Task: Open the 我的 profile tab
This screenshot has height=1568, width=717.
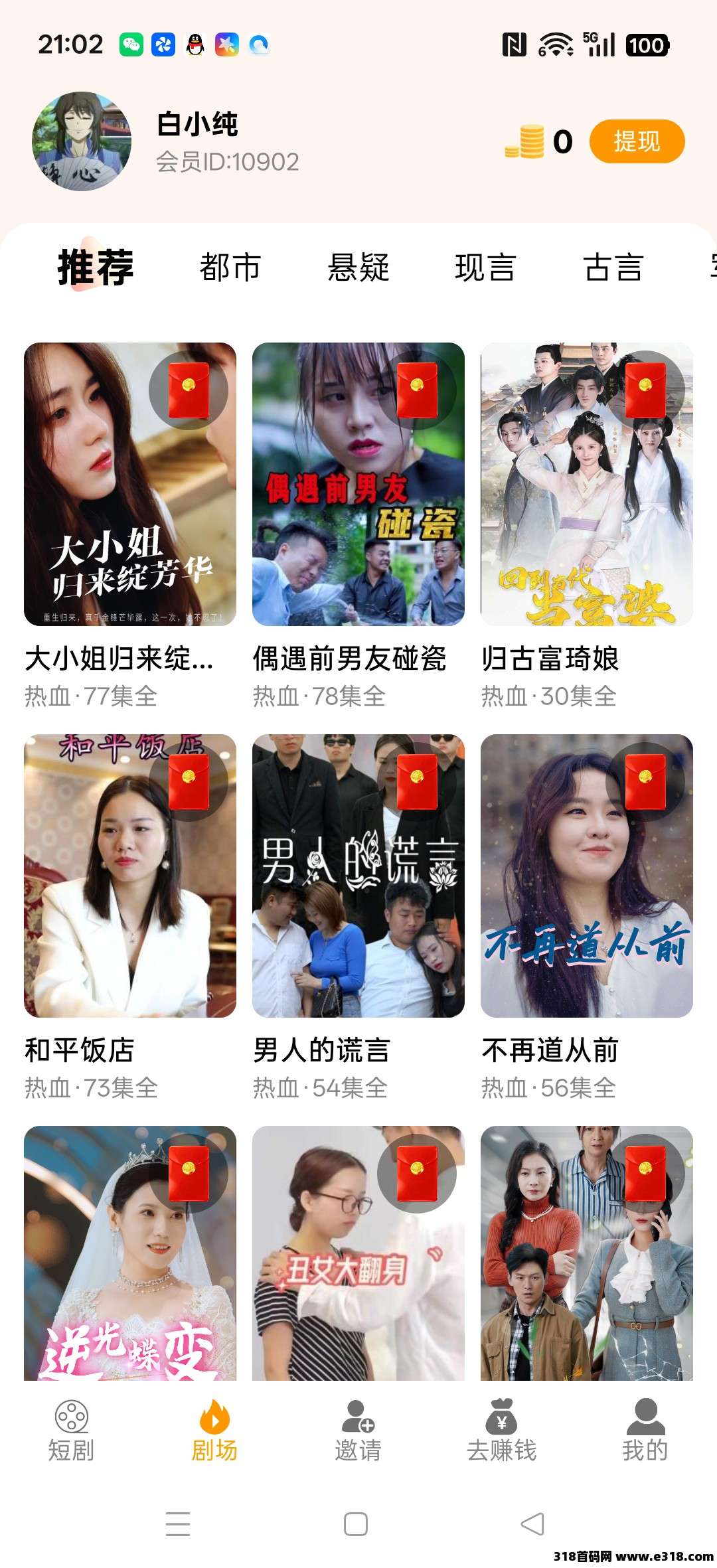Action: (645, 1431)
